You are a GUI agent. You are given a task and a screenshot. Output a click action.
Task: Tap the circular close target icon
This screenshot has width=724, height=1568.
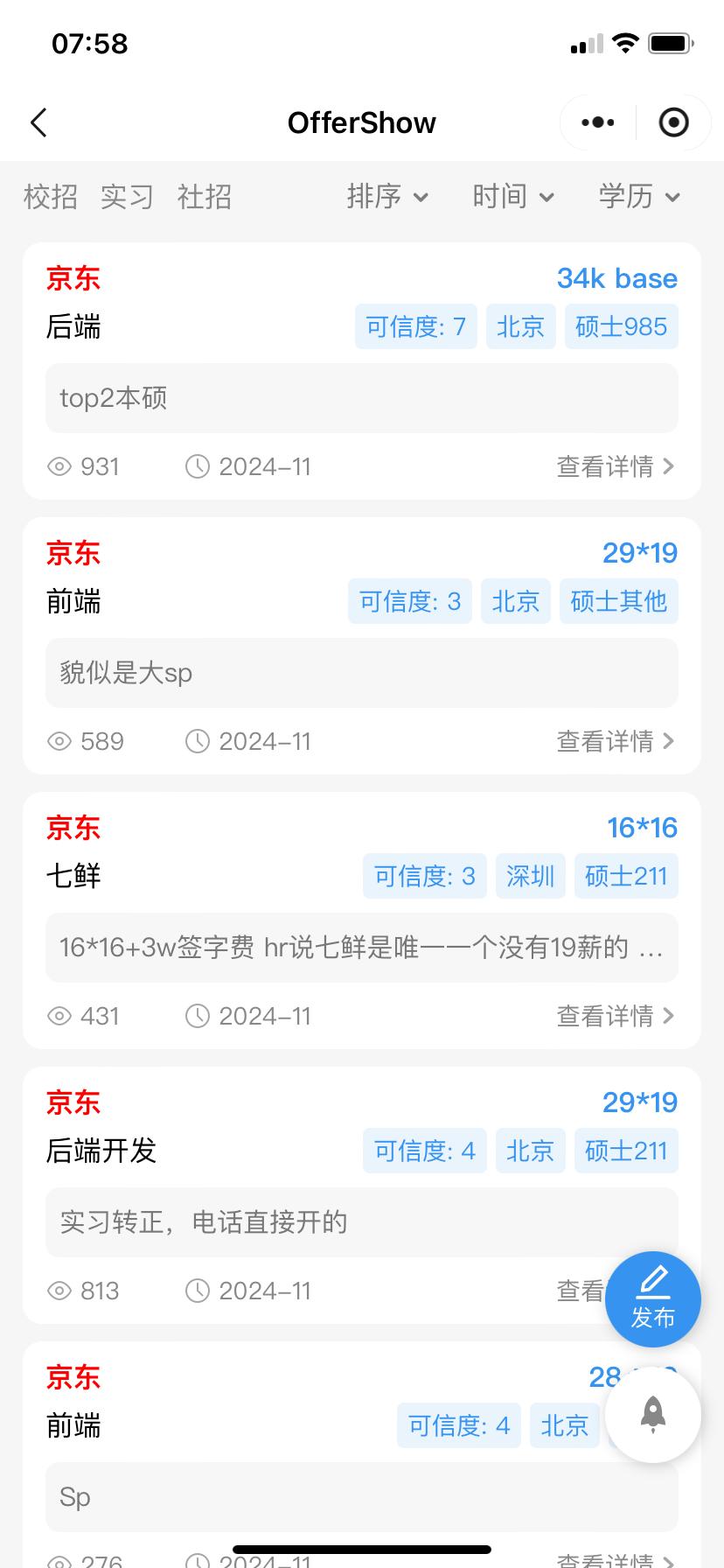(x=673, y=122)
